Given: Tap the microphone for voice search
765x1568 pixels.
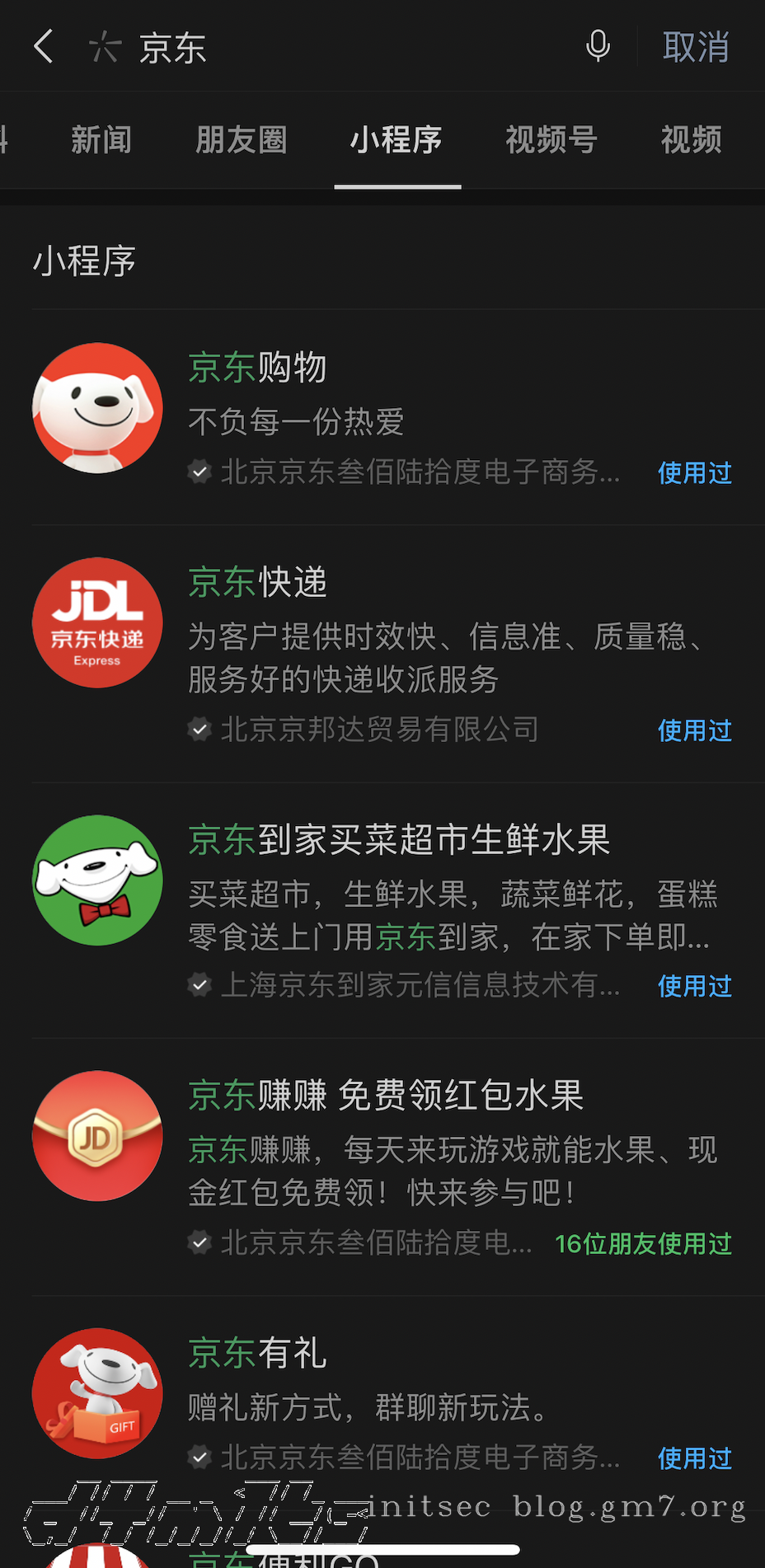Looking at the screenshot, I should 598,46.
